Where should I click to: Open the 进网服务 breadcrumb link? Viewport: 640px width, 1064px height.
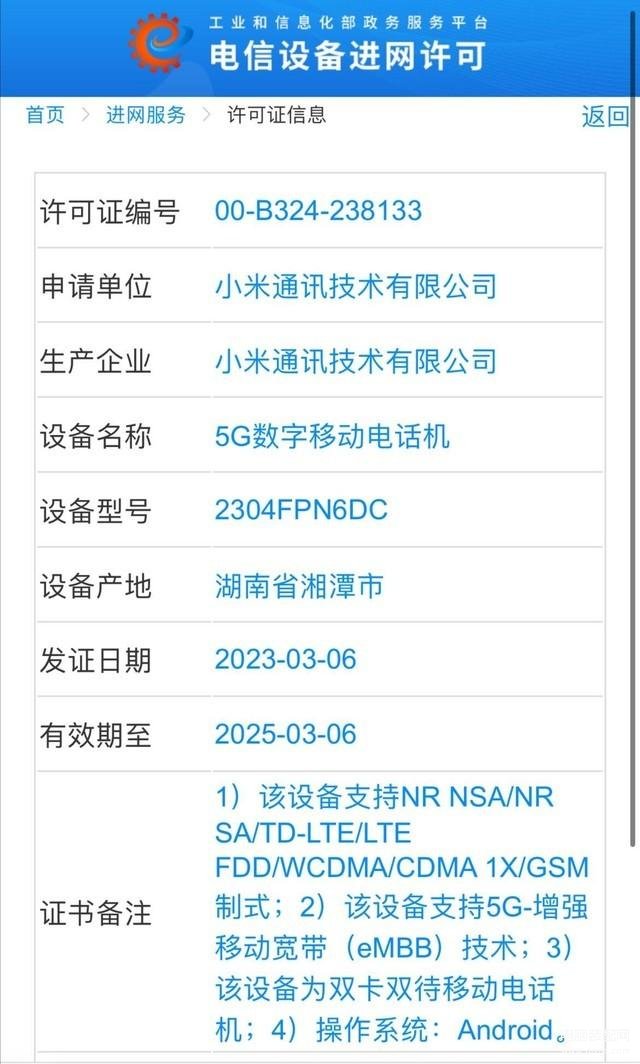145,115
